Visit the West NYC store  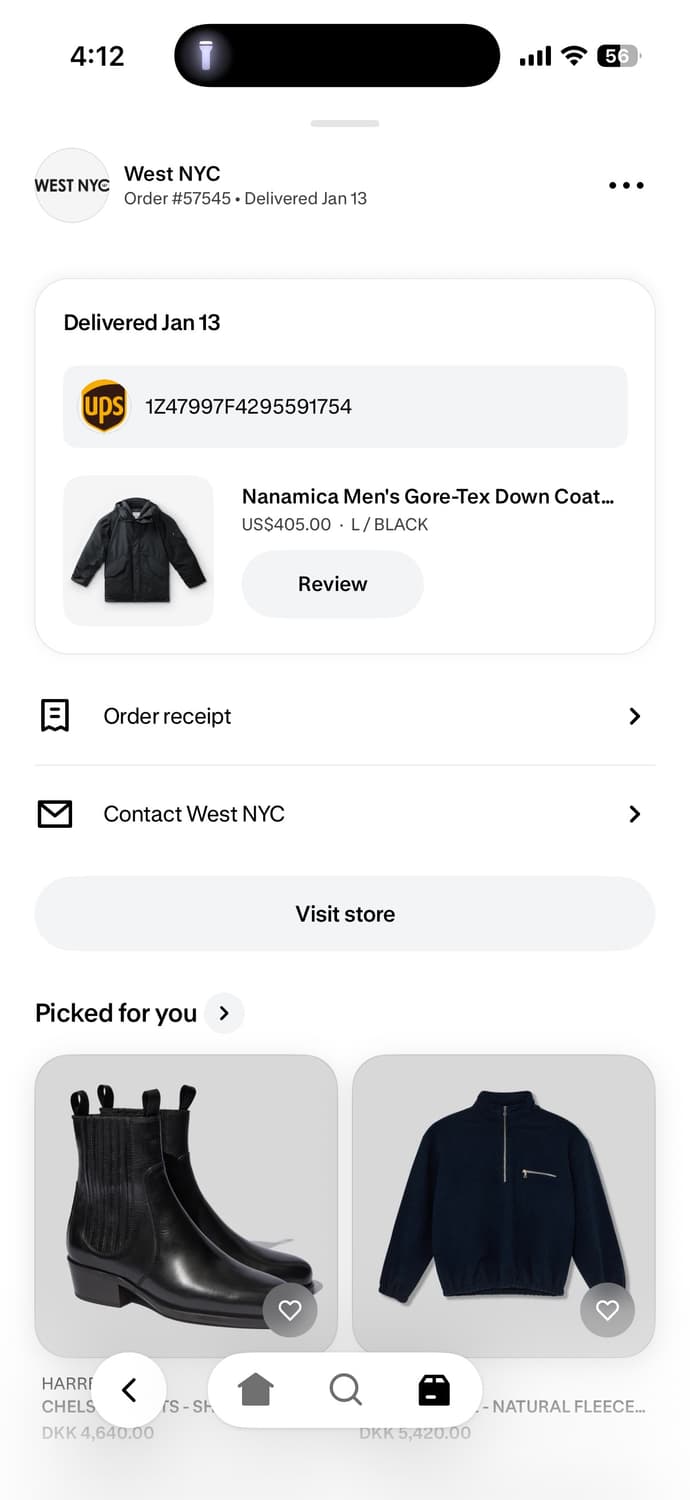coord(345,914)
